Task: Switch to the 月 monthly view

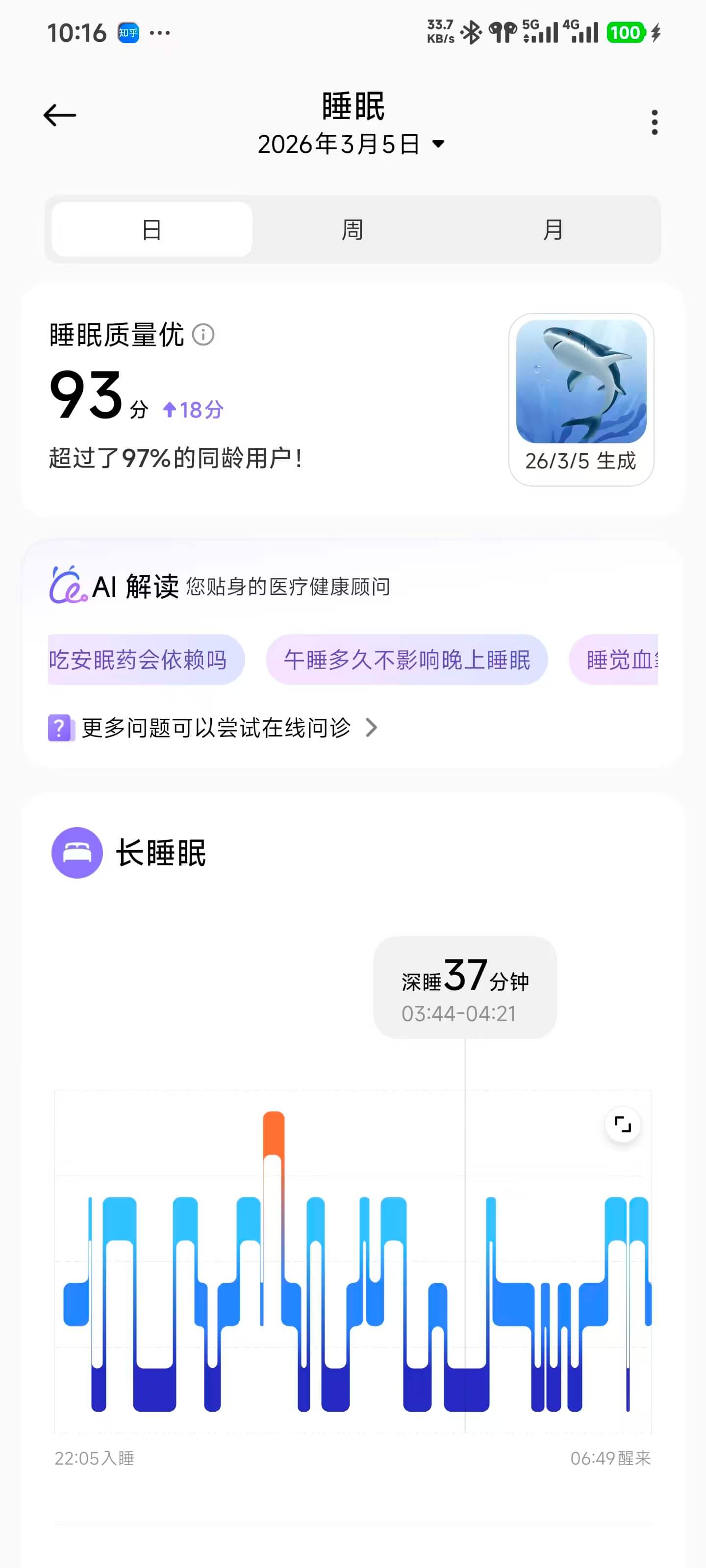Action: point(553,229)
